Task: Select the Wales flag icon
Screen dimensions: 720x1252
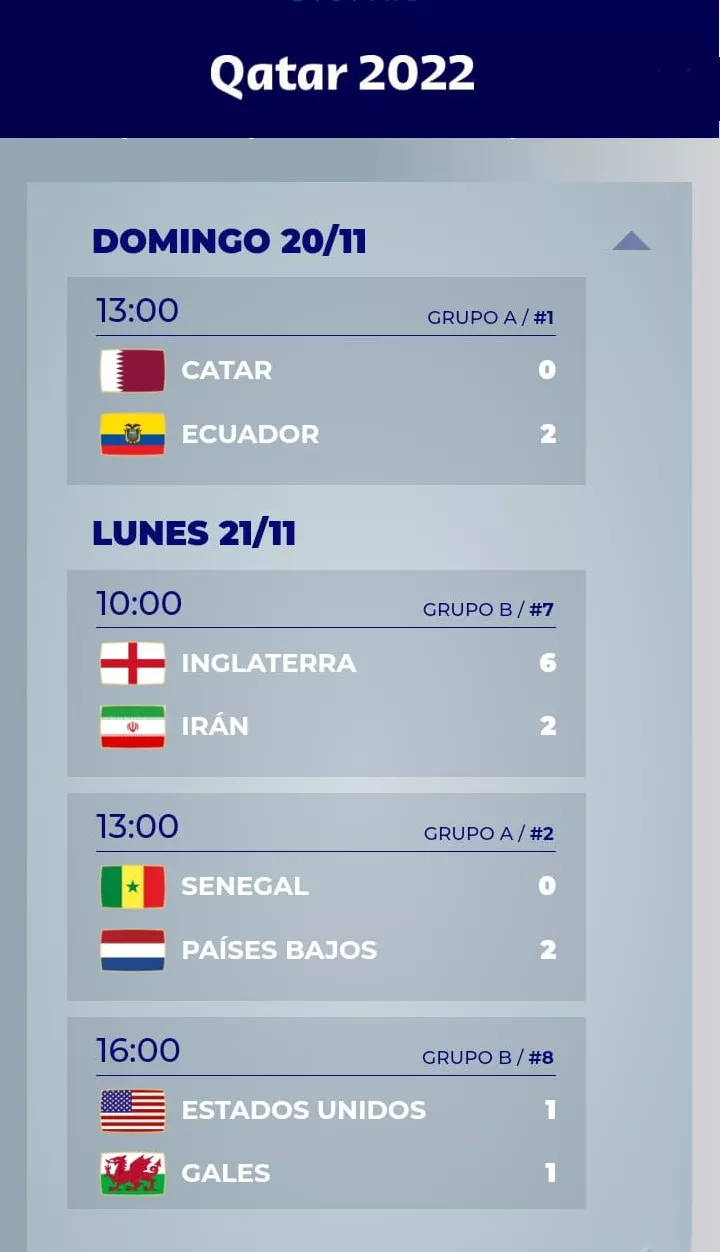Action: pyautogui.click(x=131, y=1172)
